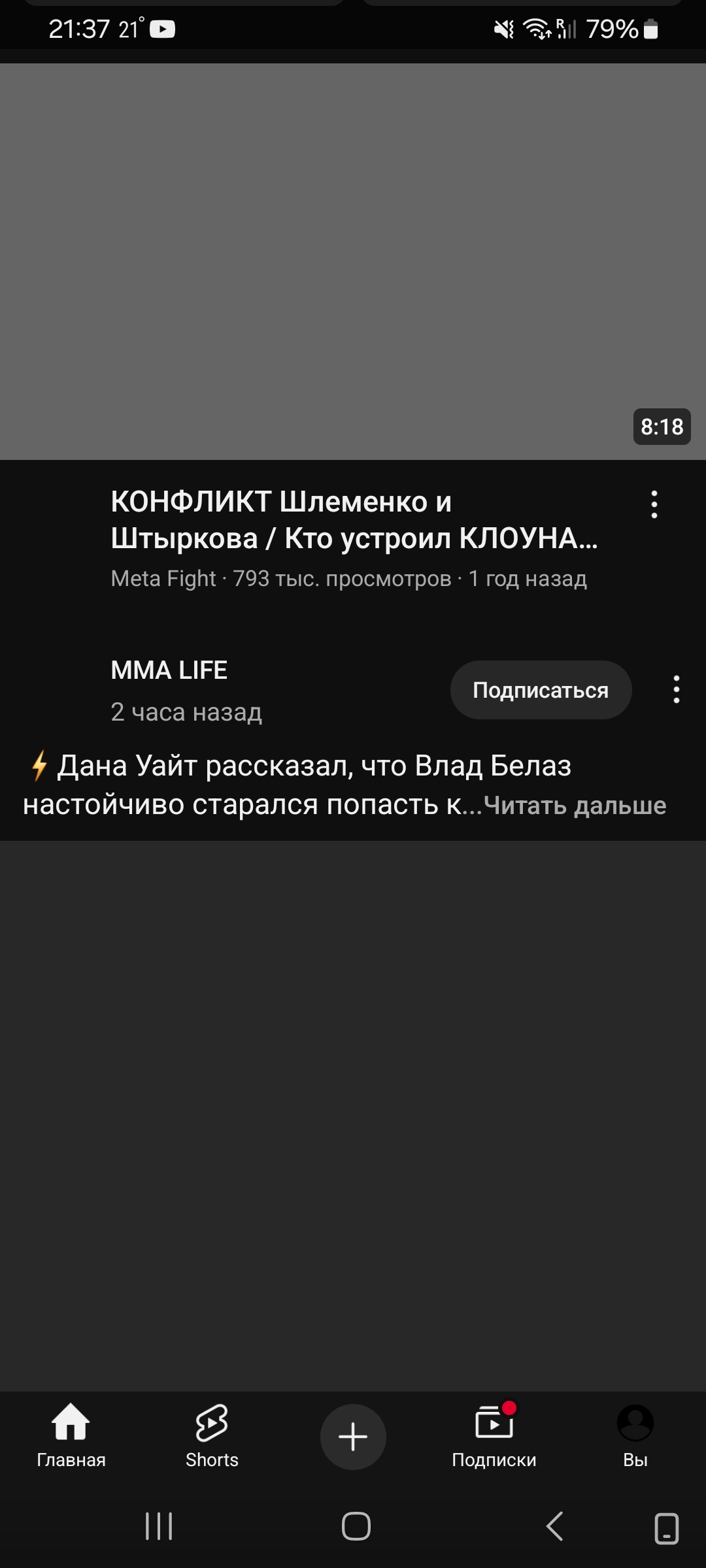Go back with the system back button

coord(554,1526)
